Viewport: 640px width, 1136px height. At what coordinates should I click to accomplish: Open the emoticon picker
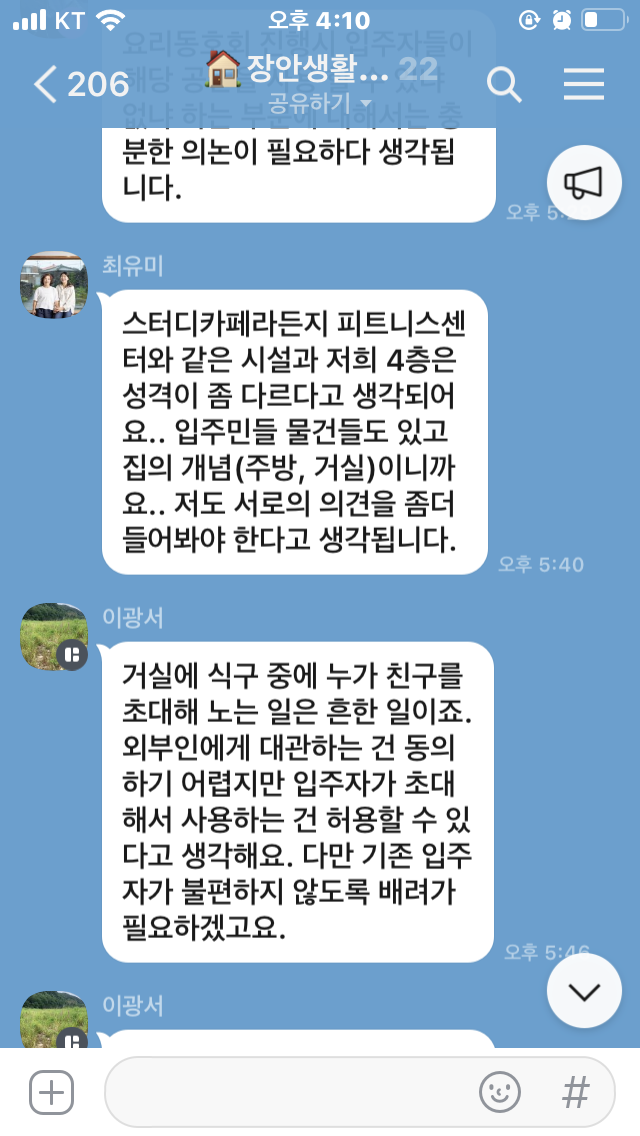(499, 1092)
